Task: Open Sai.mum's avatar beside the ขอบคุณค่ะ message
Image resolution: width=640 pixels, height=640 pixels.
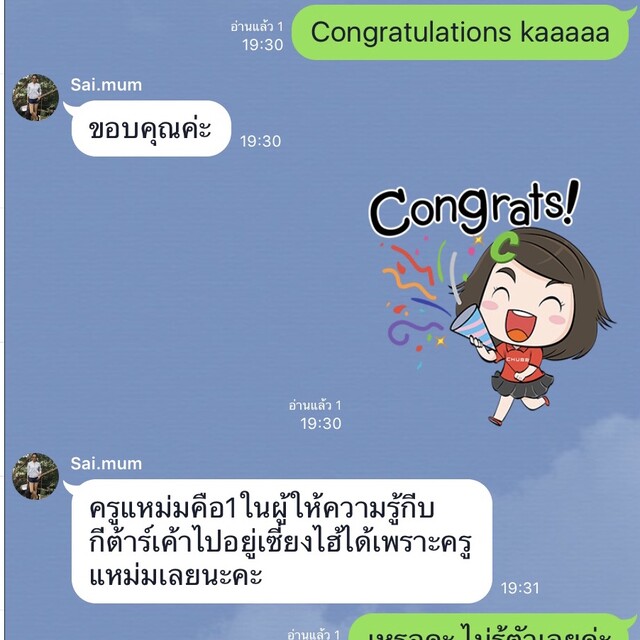Action: coord(35,97)
